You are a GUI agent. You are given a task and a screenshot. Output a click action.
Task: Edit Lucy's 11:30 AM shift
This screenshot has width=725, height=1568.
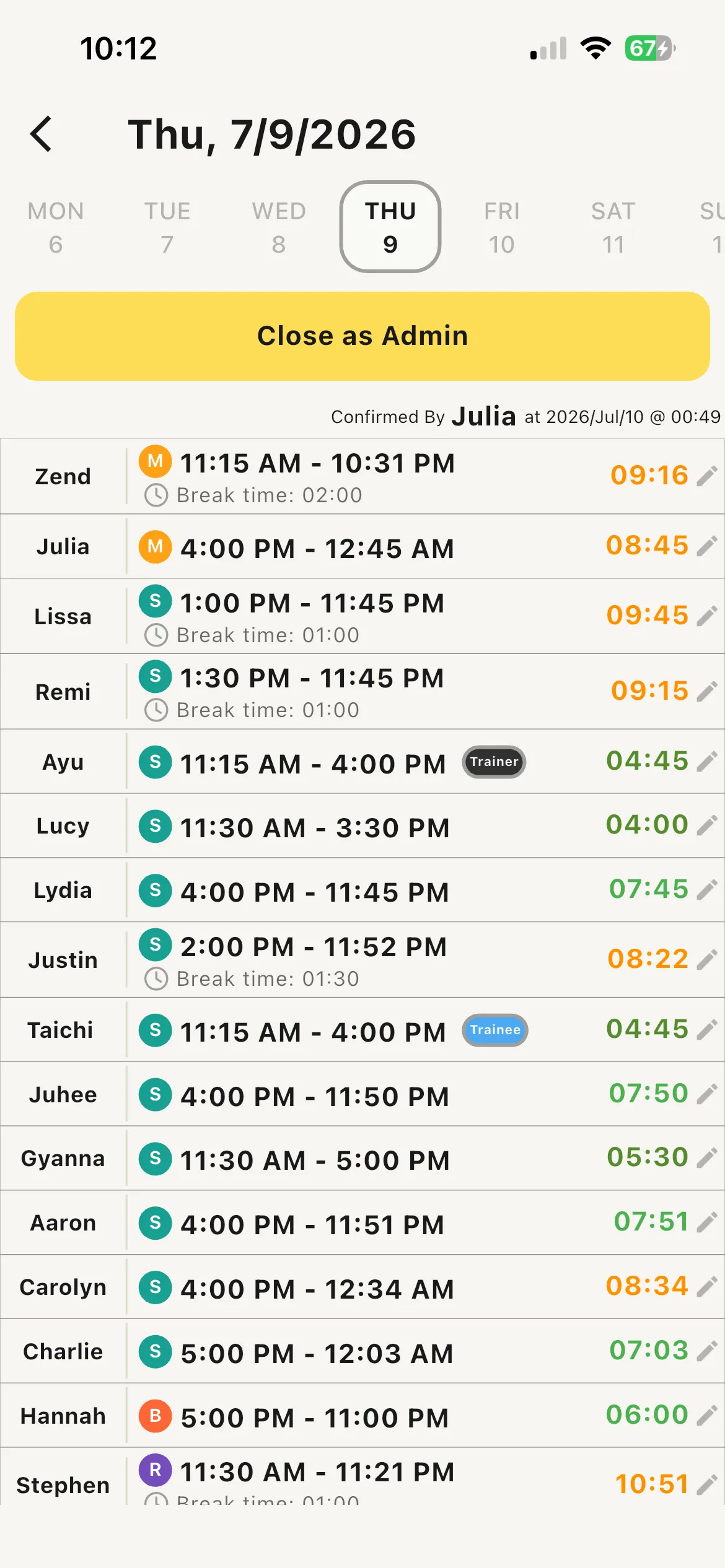click(707, 825)
